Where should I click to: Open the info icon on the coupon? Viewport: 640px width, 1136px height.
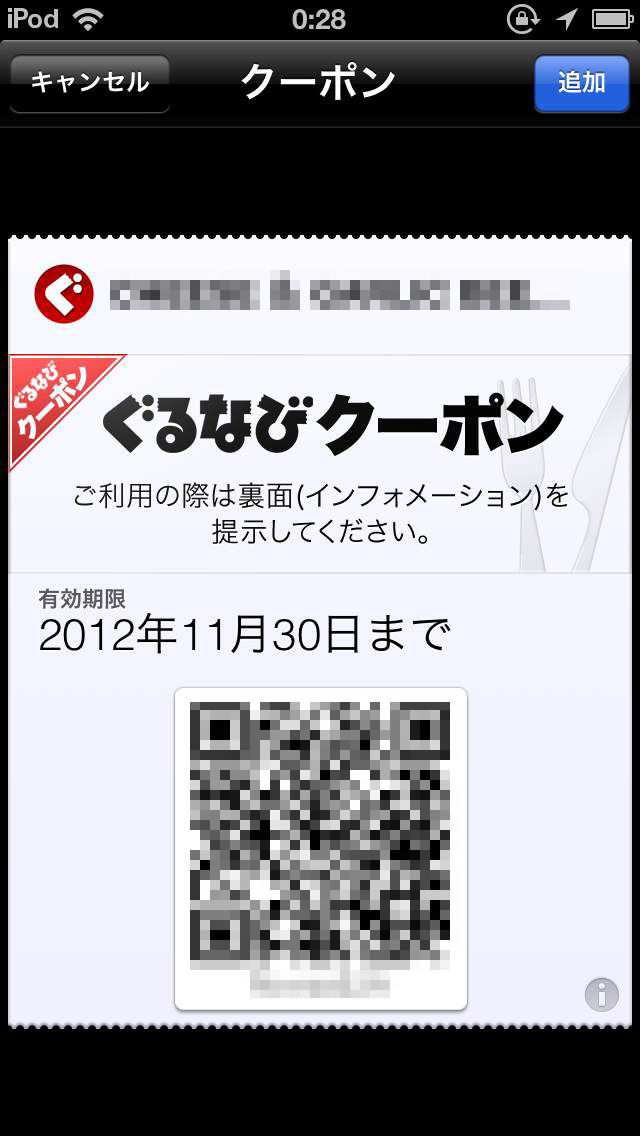point(601,995)
